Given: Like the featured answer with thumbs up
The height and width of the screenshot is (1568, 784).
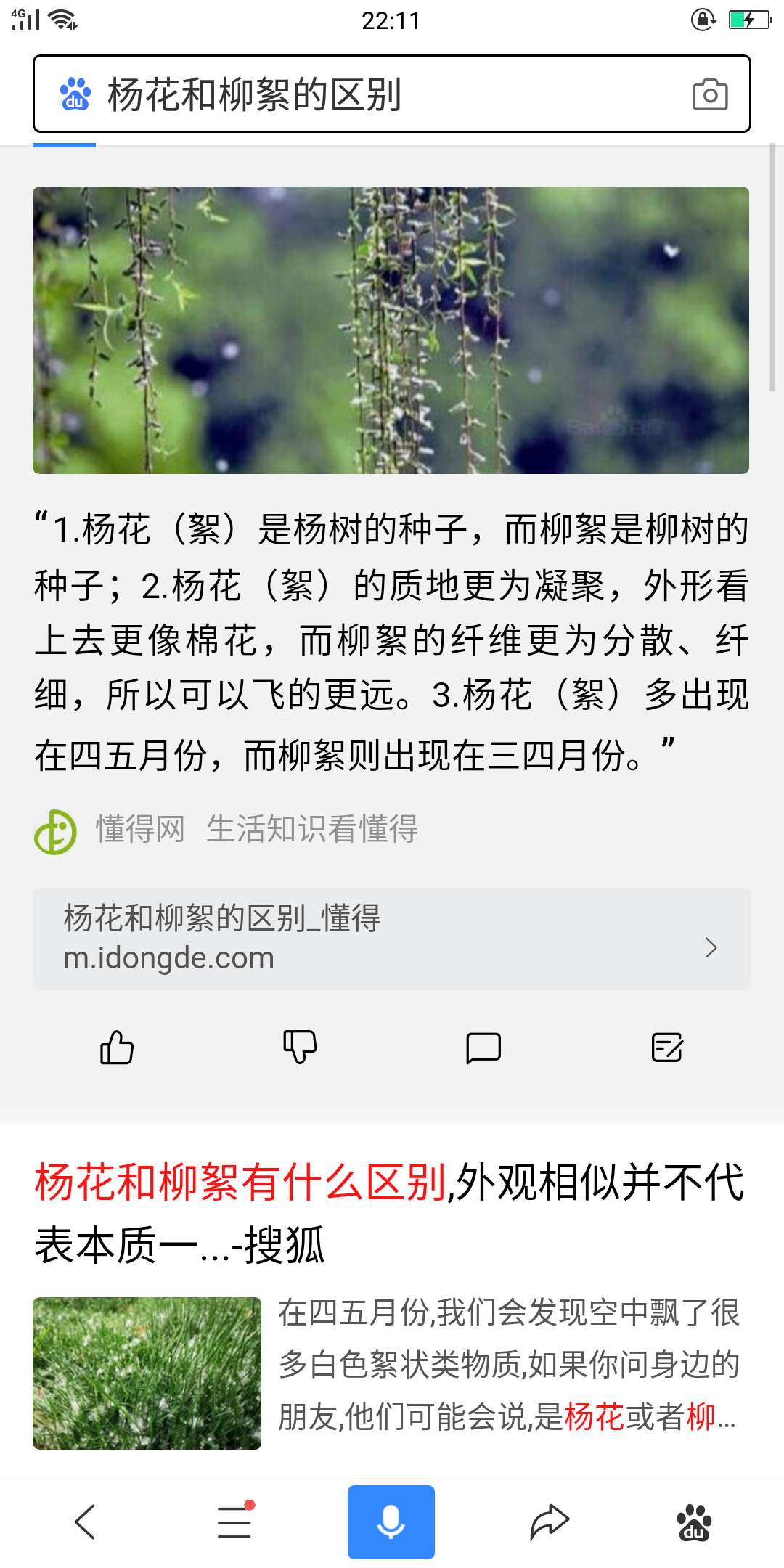Looking at the screenshot, I should [117, 1048].
